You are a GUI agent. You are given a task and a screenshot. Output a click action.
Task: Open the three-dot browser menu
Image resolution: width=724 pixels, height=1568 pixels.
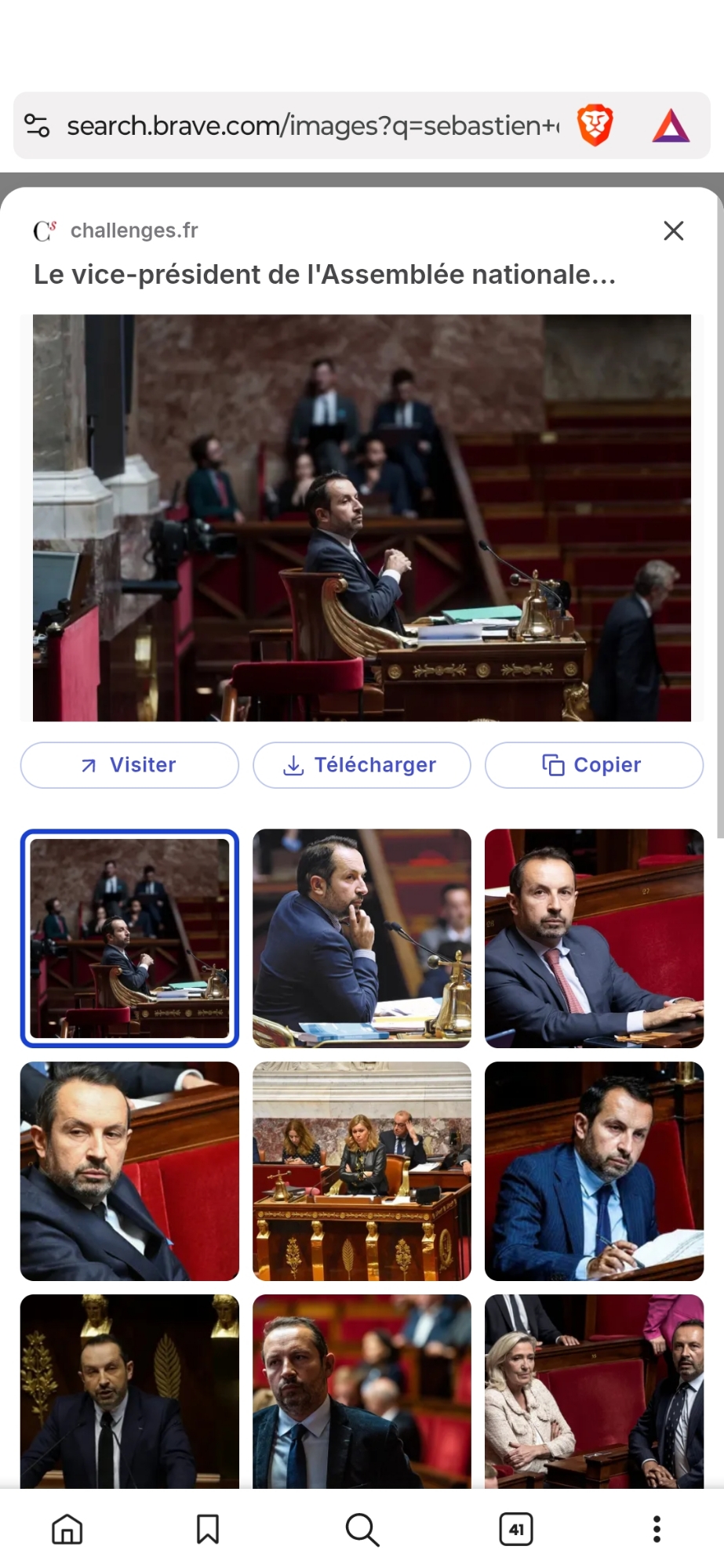(657, 1529)
